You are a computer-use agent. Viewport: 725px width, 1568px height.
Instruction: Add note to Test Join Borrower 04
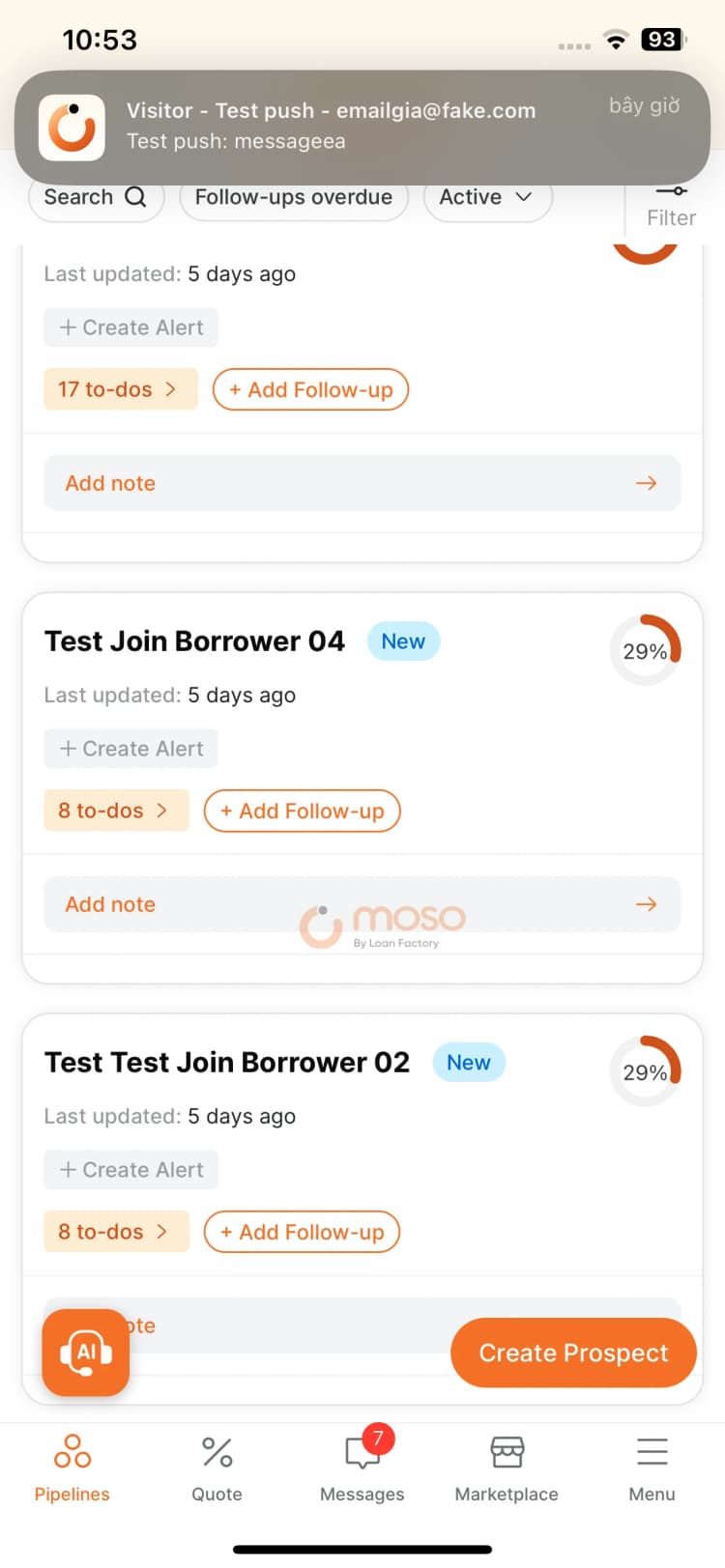[362, 904]
